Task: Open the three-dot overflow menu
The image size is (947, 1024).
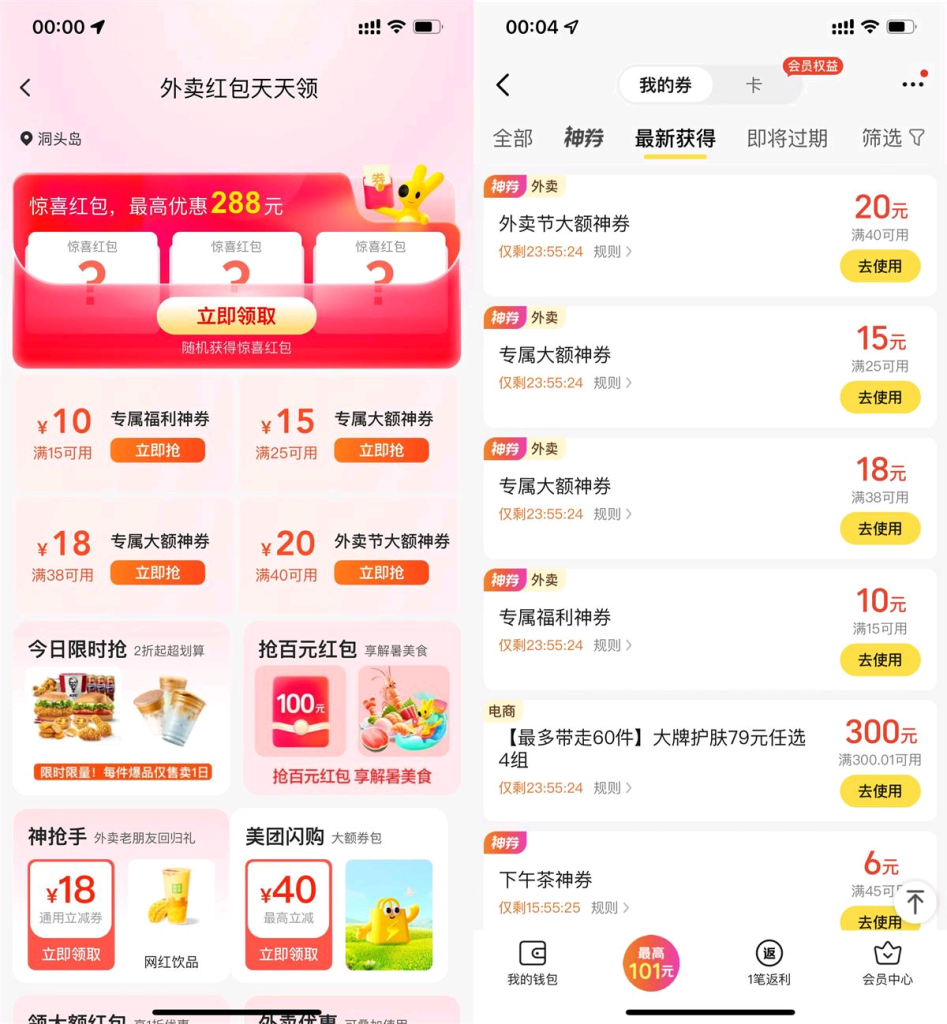Action: (912, 85)
